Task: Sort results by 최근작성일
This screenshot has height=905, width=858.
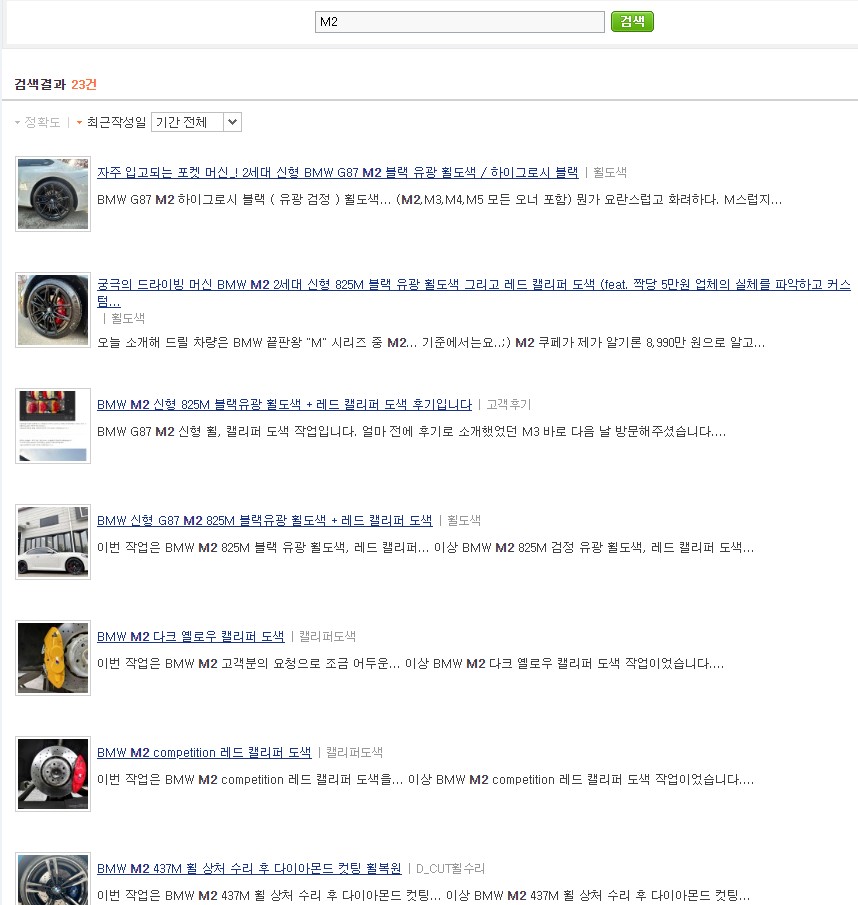Action: tap(115, 122)
